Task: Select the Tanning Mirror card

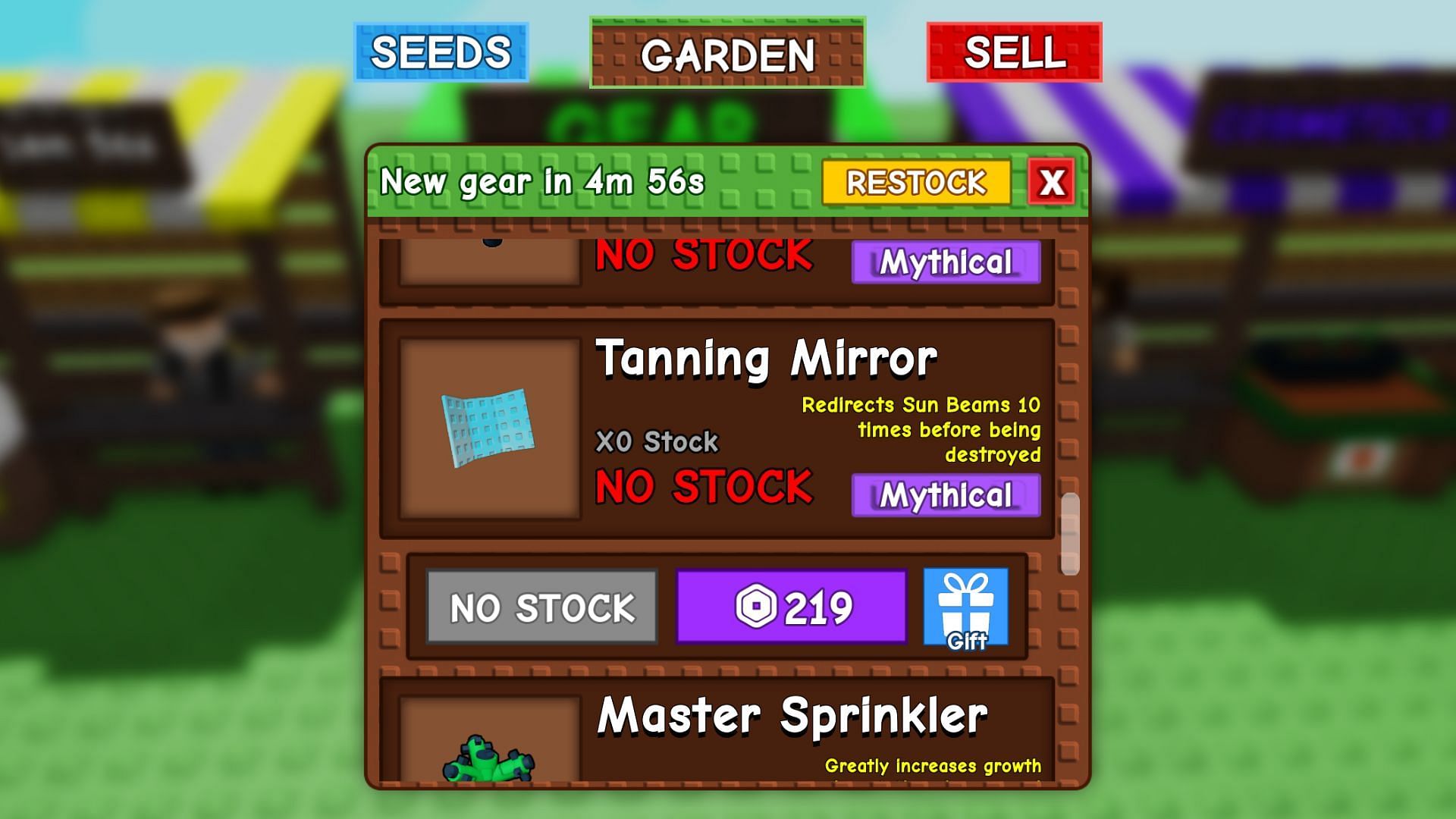Action: (716, 428)
